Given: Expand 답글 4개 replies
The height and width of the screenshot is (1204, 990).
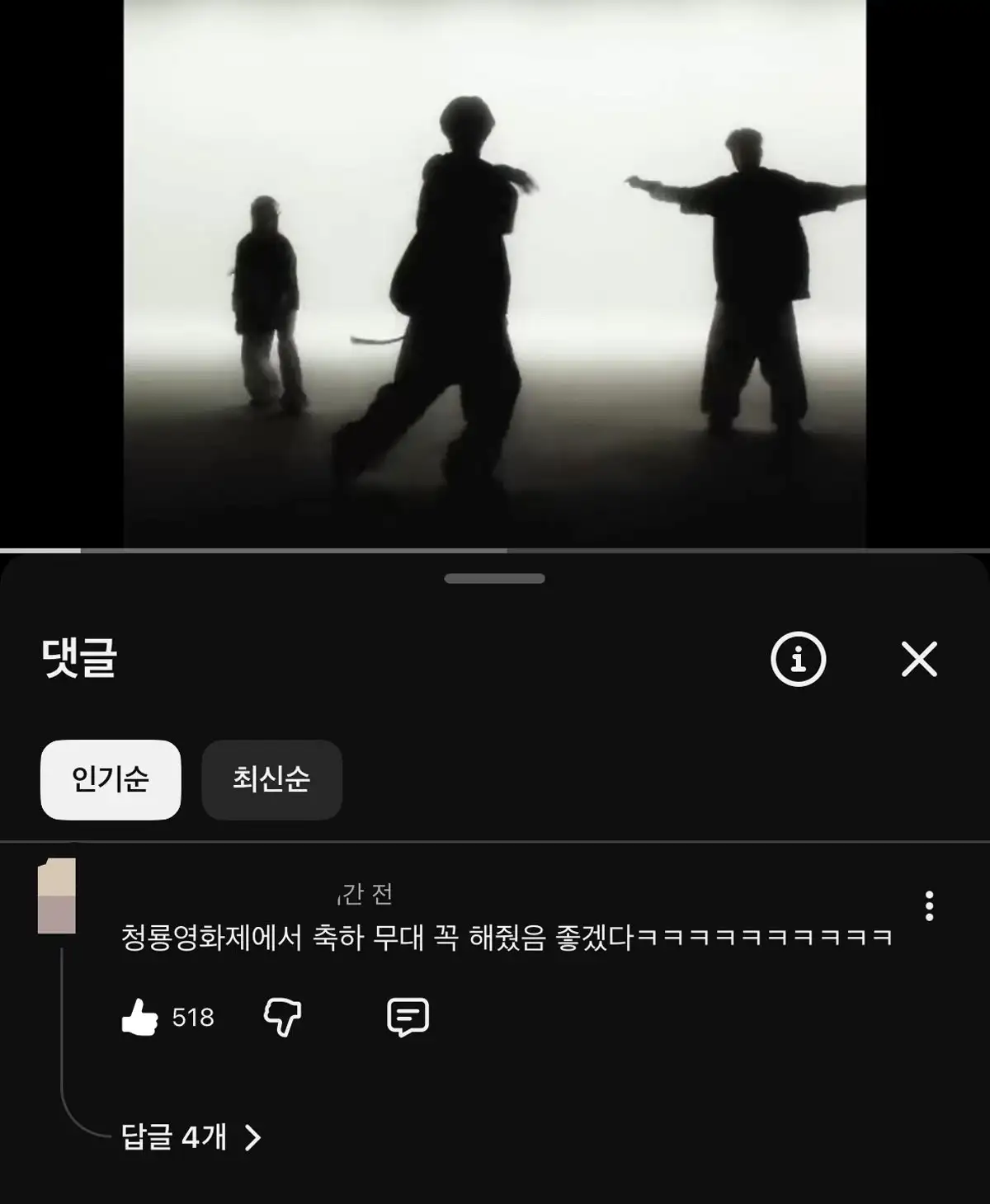Looking at the screenshot, I should pyautogui.click(x=191, y=1137).
